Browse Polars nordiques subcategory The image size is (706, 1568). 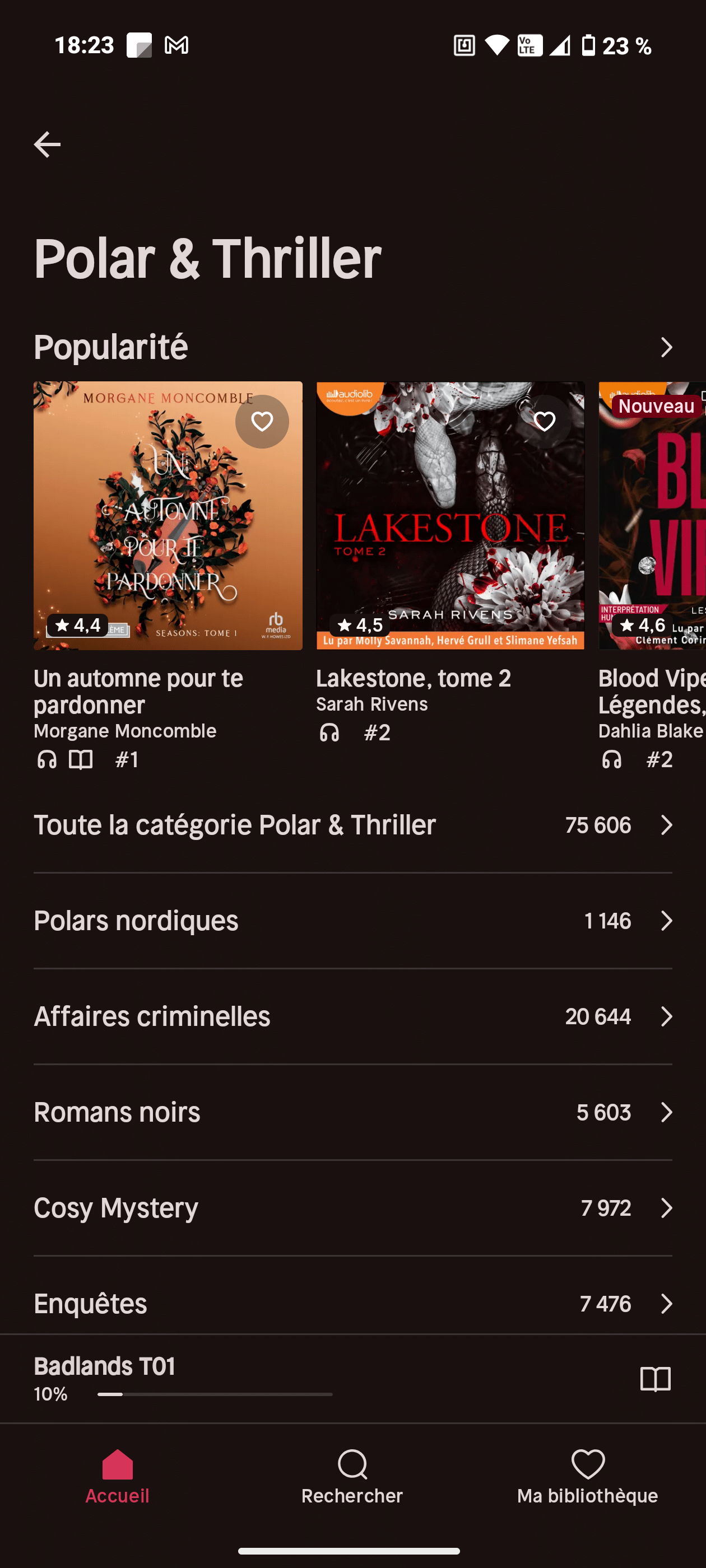click(x=352, y=921)
